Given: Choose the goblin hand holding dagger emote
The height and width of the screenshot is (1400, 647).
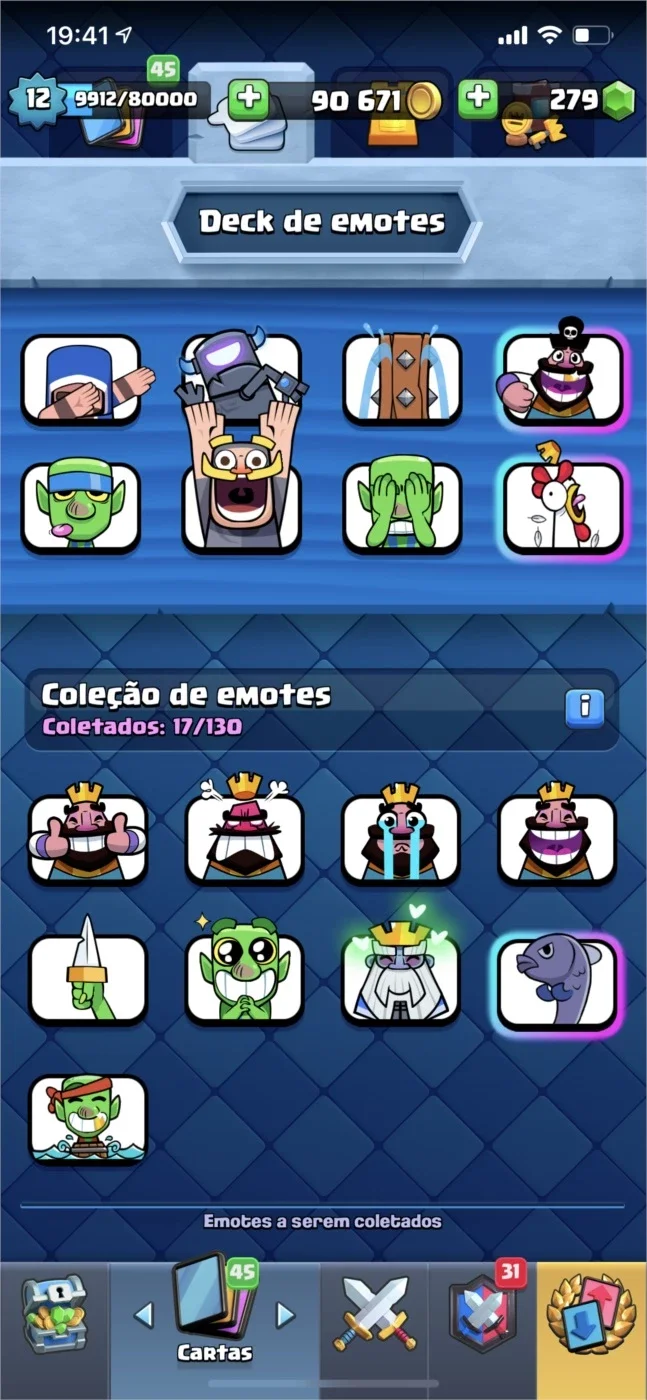Looking at the screenshot, I should [x=88, y=981].
